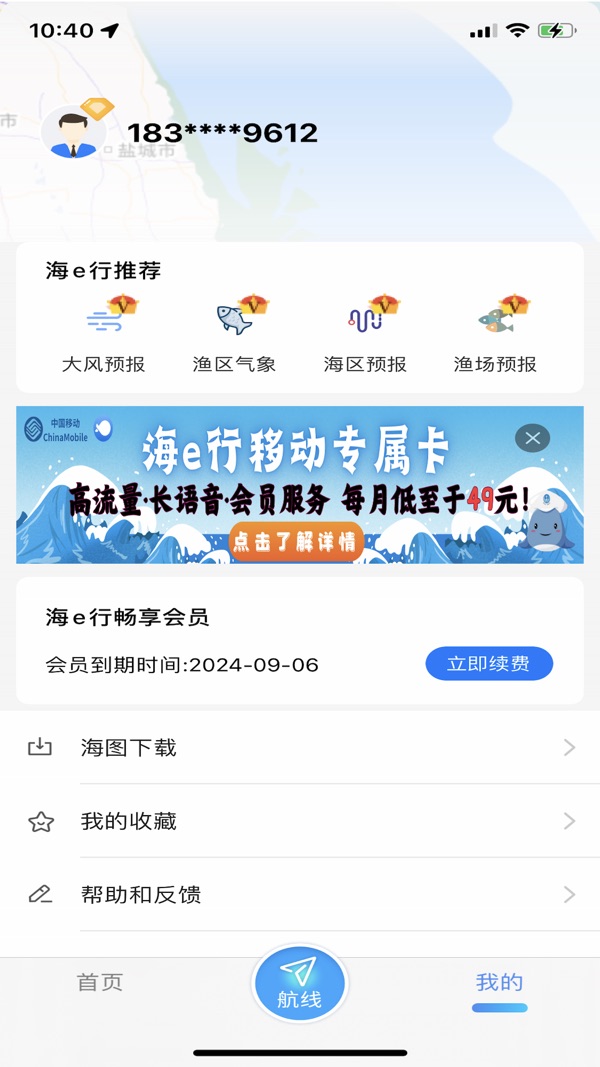Viewport: 600px width, 1067px height.
Task: Open 海图下载 chart download
Action: (300, 748)
